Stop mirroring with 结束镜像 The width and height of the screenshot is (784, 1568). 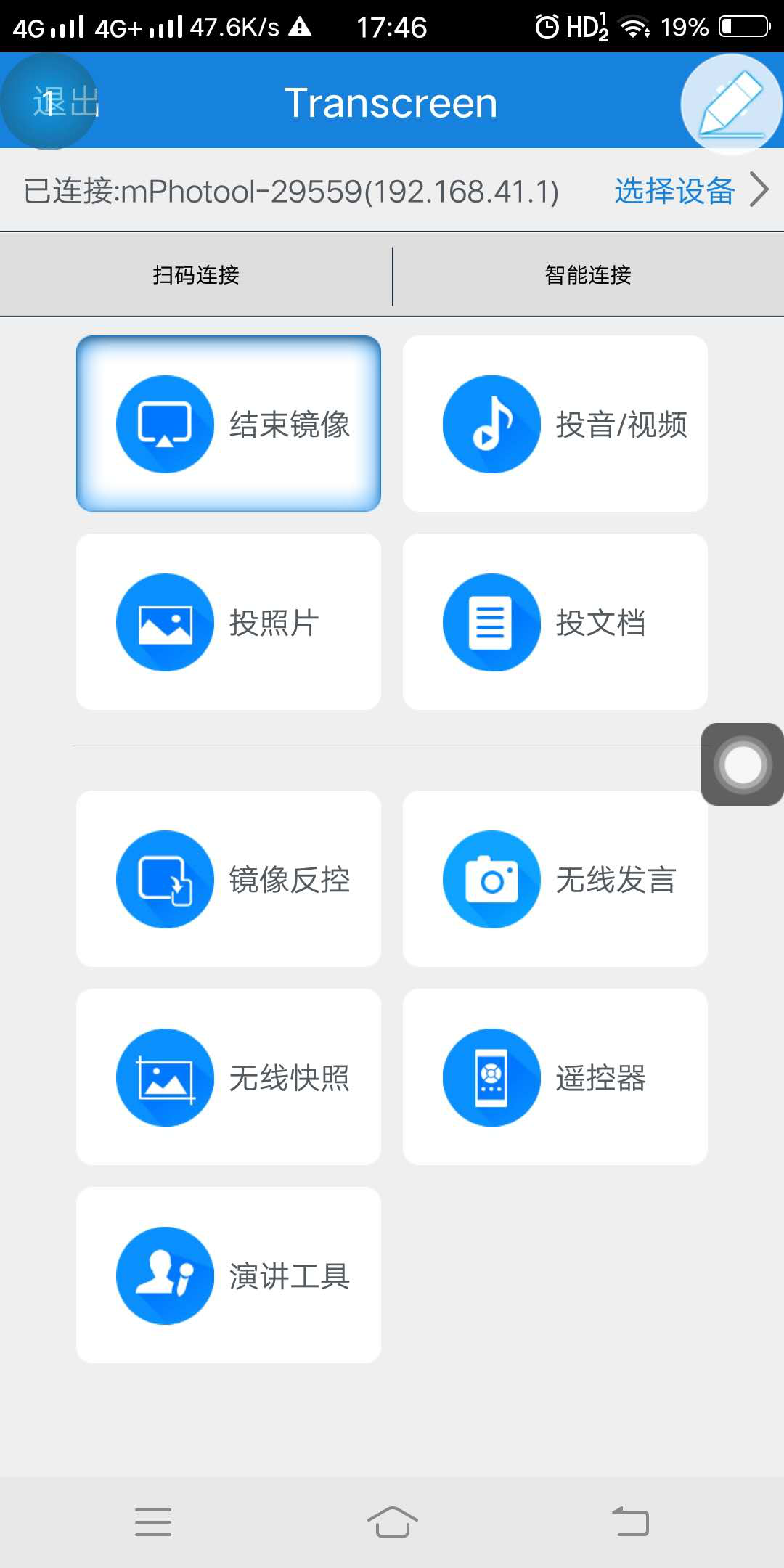tap(229, 424)
